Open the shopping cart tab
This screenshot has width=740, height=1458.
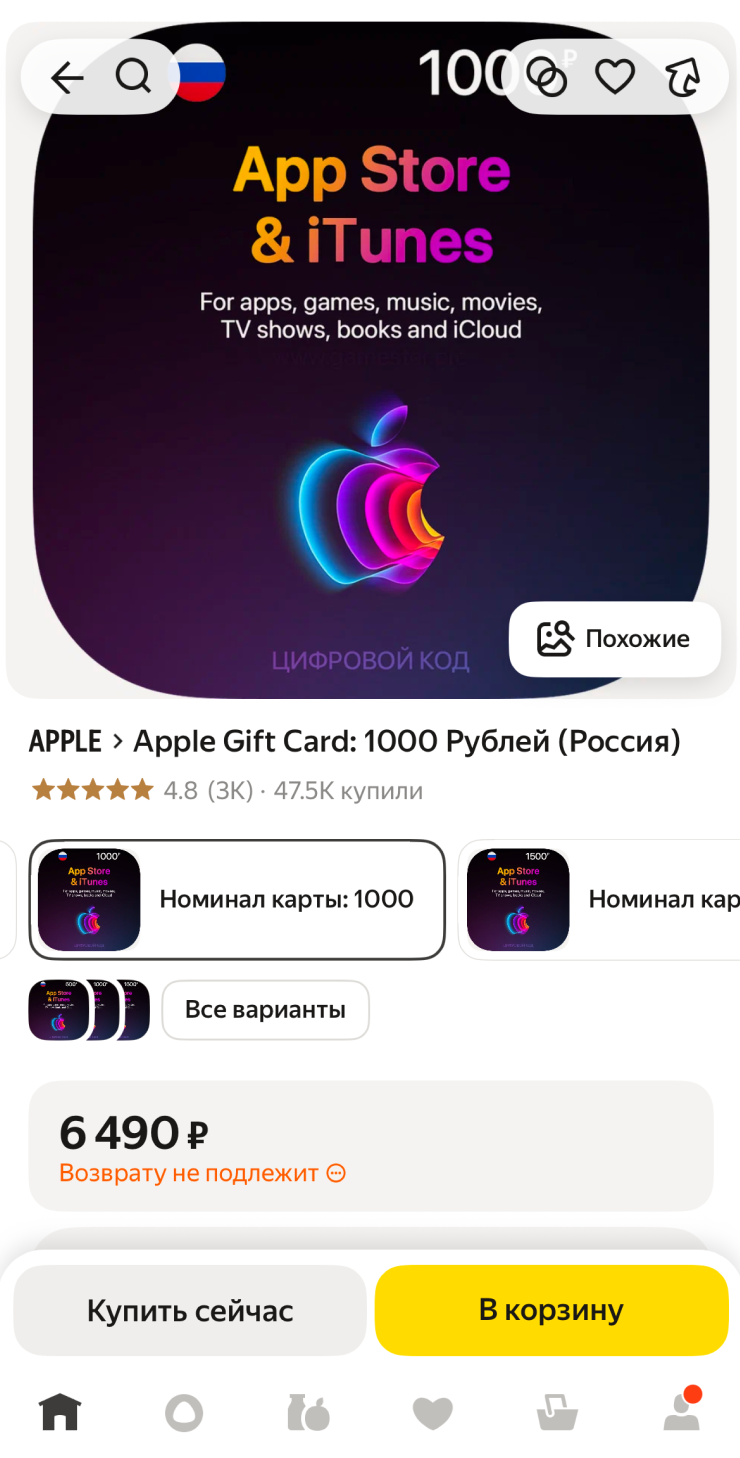(557, 1413)
